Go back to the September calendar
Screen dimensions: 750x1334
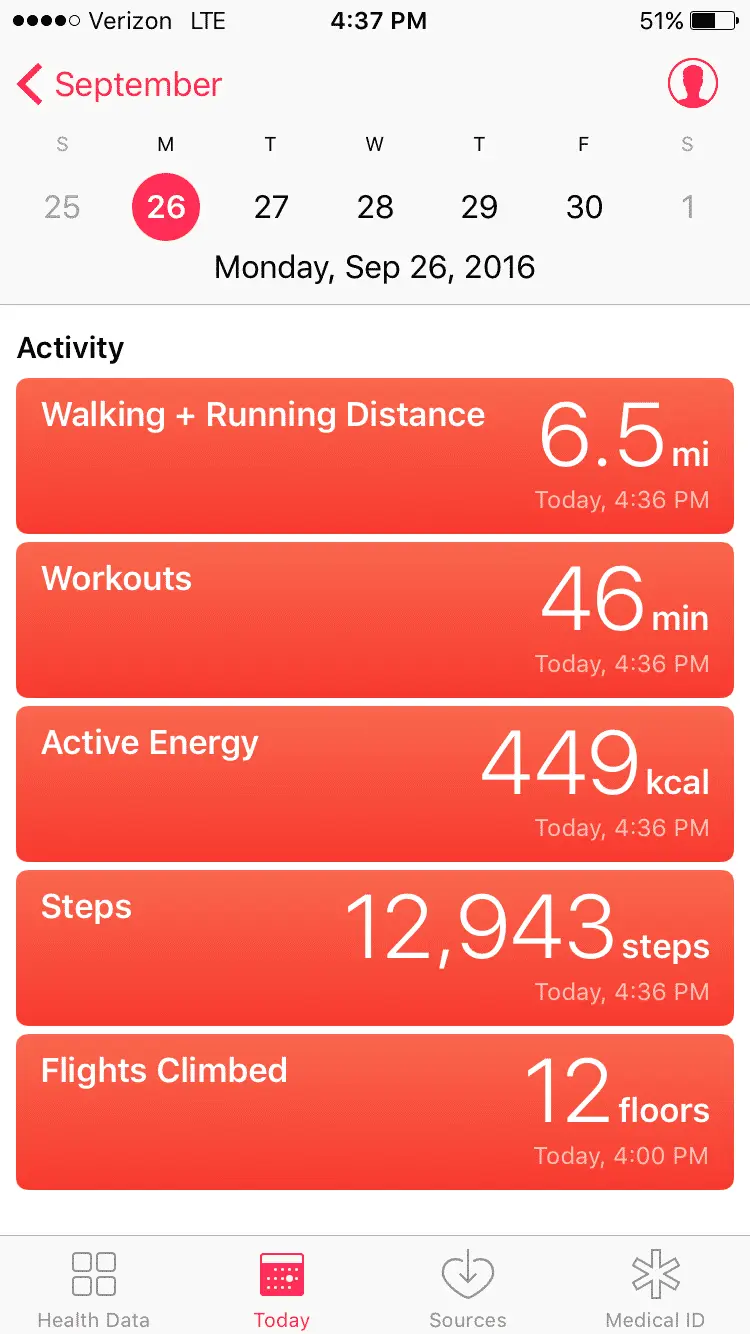coord(120,85)
